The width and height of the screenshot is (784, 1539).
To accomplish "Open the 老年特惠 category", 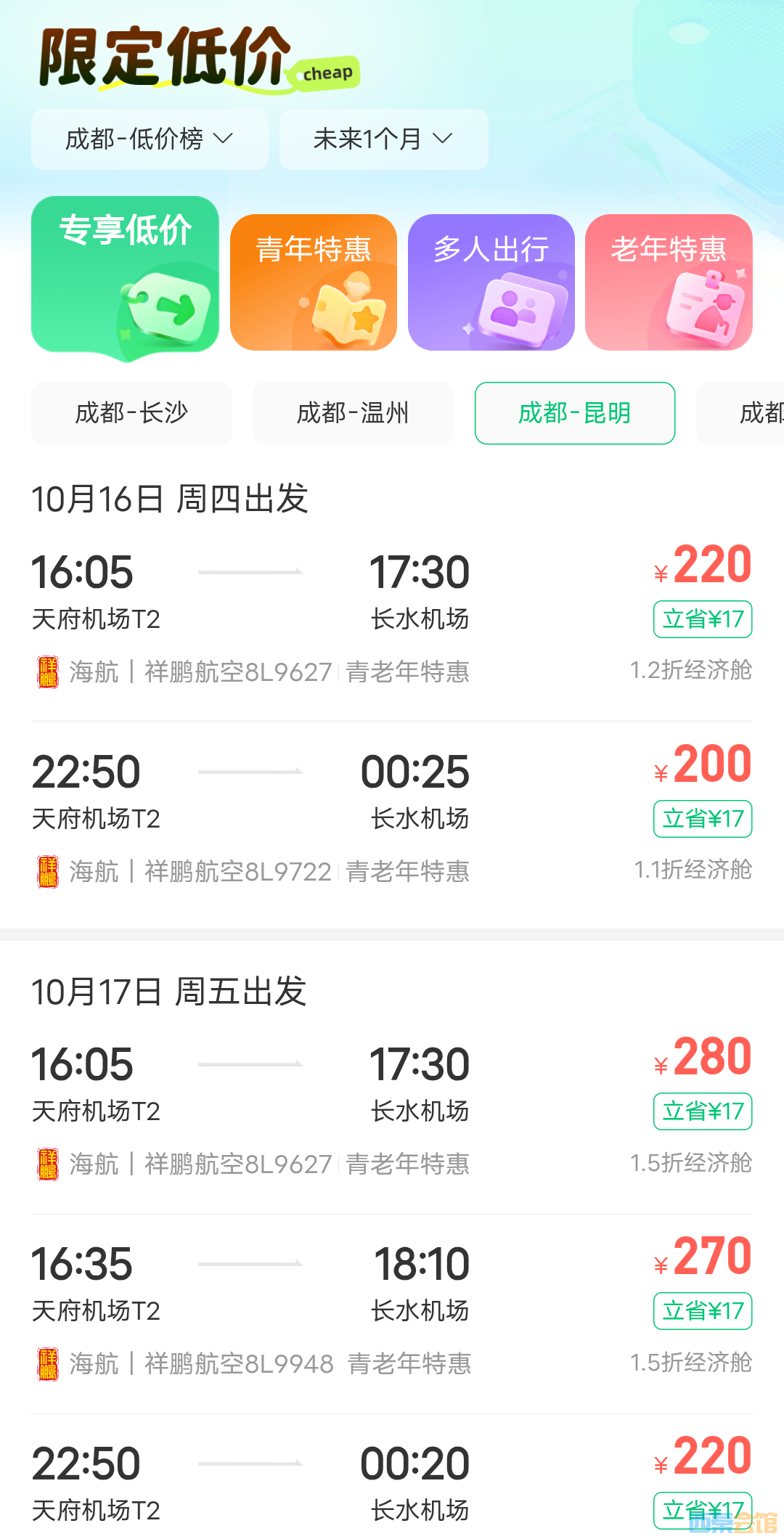I will (x=669, y=283).
